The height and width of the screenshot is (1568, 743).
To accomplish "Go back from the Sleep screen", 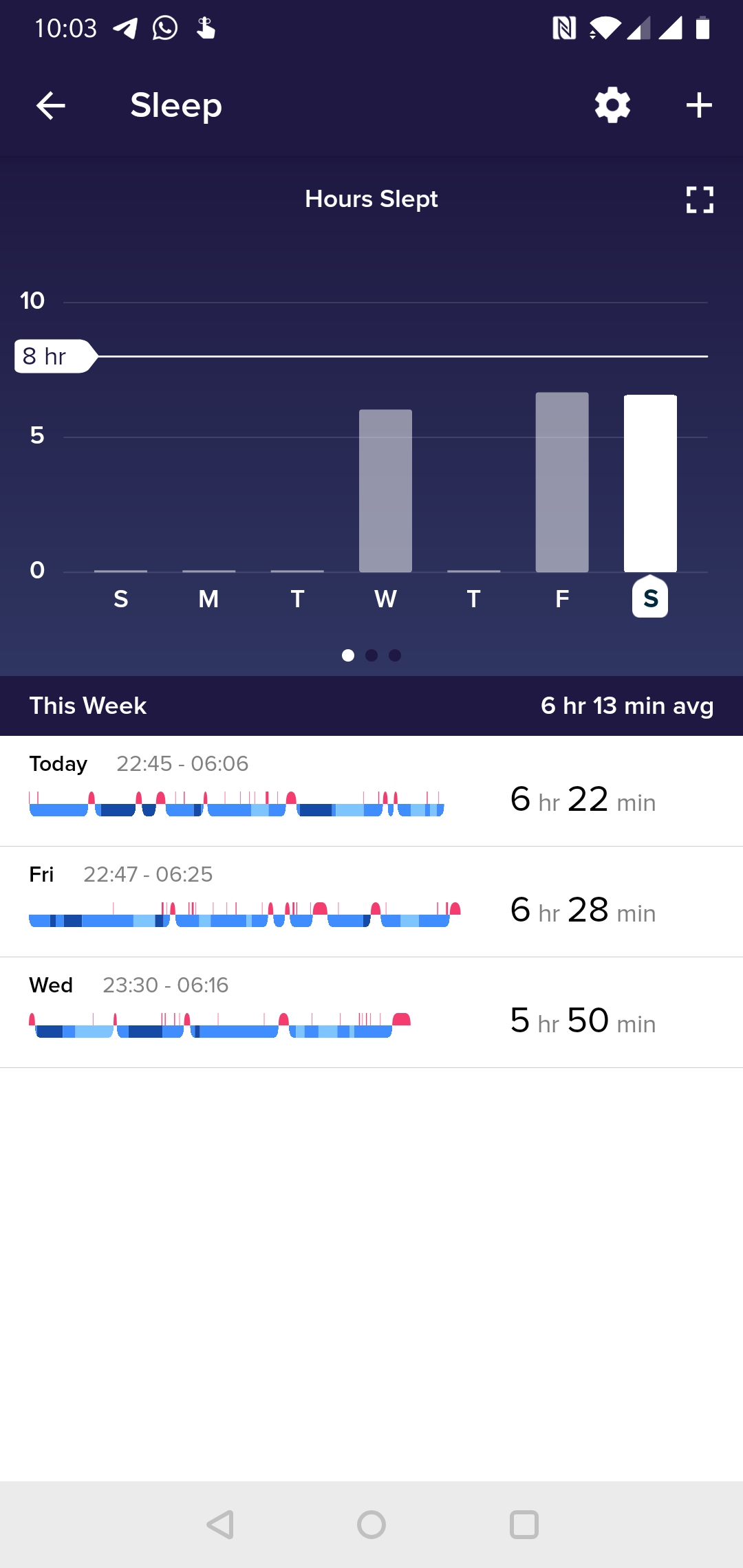I will click(50, 105).
